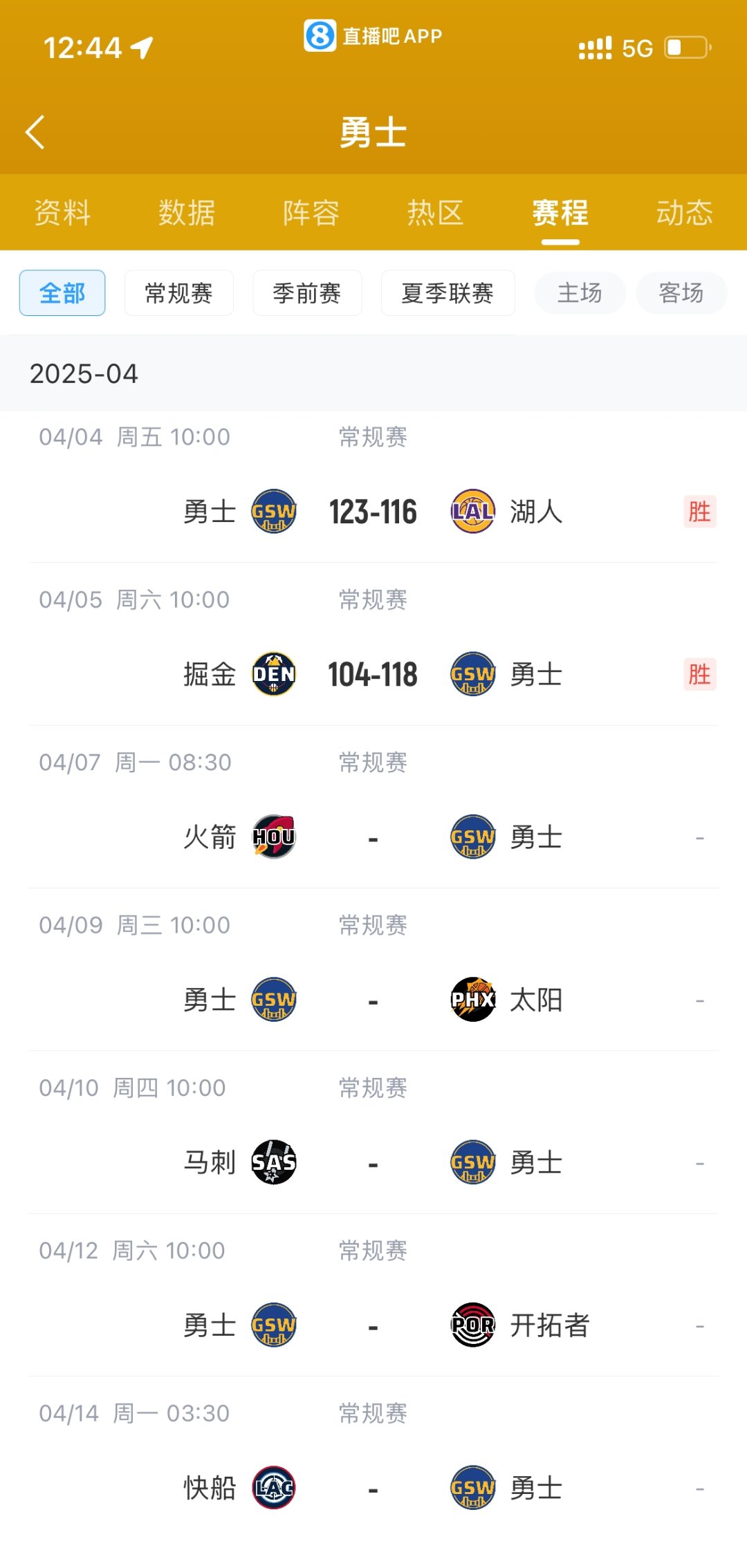This screenshot has height=1568, width=747.
Task: Filter schedule by 常规赛
Action: (178, 293)
